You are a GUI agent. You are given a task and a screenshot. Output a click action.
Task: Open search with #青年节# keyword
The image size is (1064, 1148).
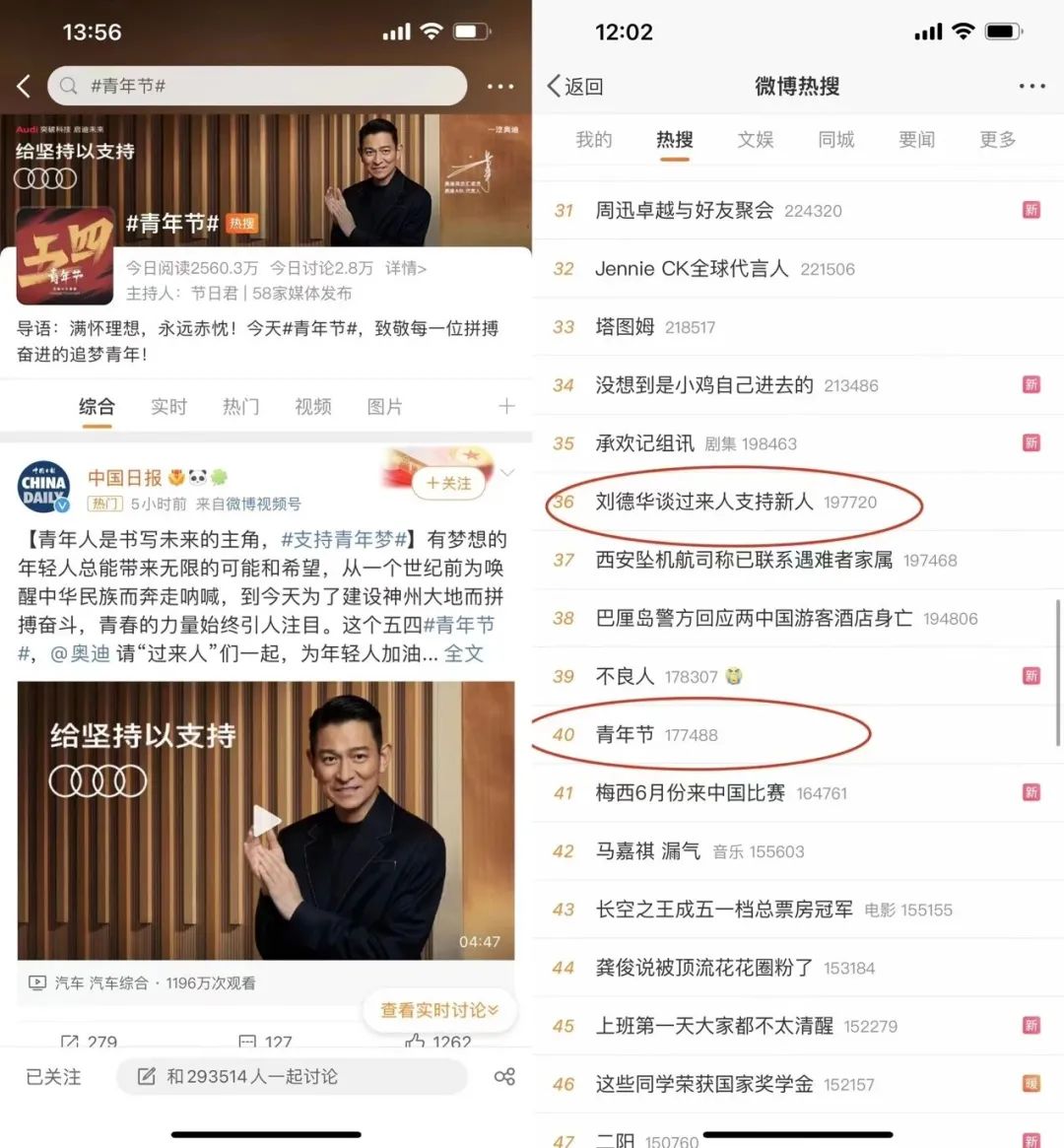[256, 86]
